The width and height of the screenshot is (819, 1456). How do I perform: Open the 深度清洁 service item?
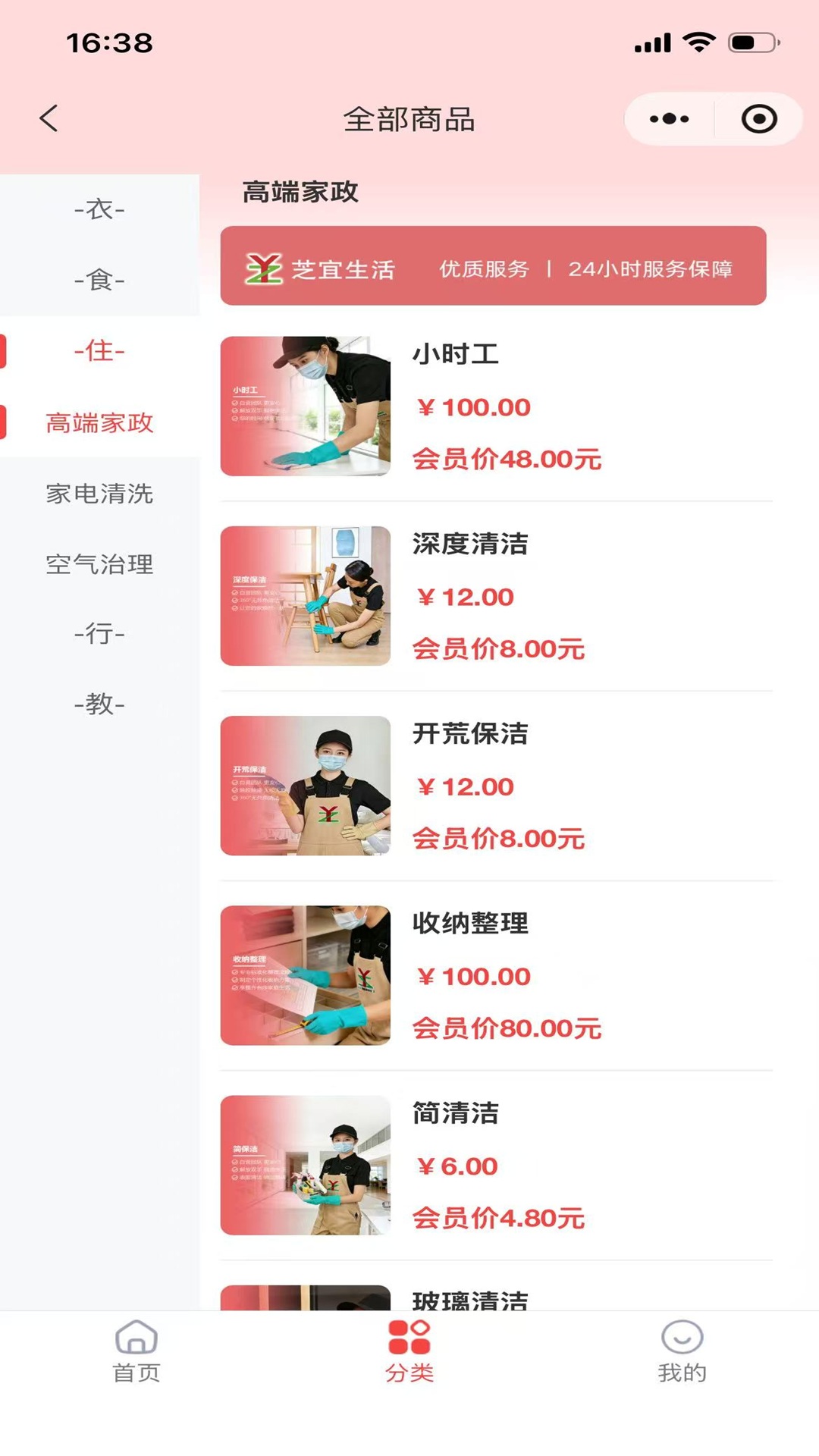(x=497, y=596)
